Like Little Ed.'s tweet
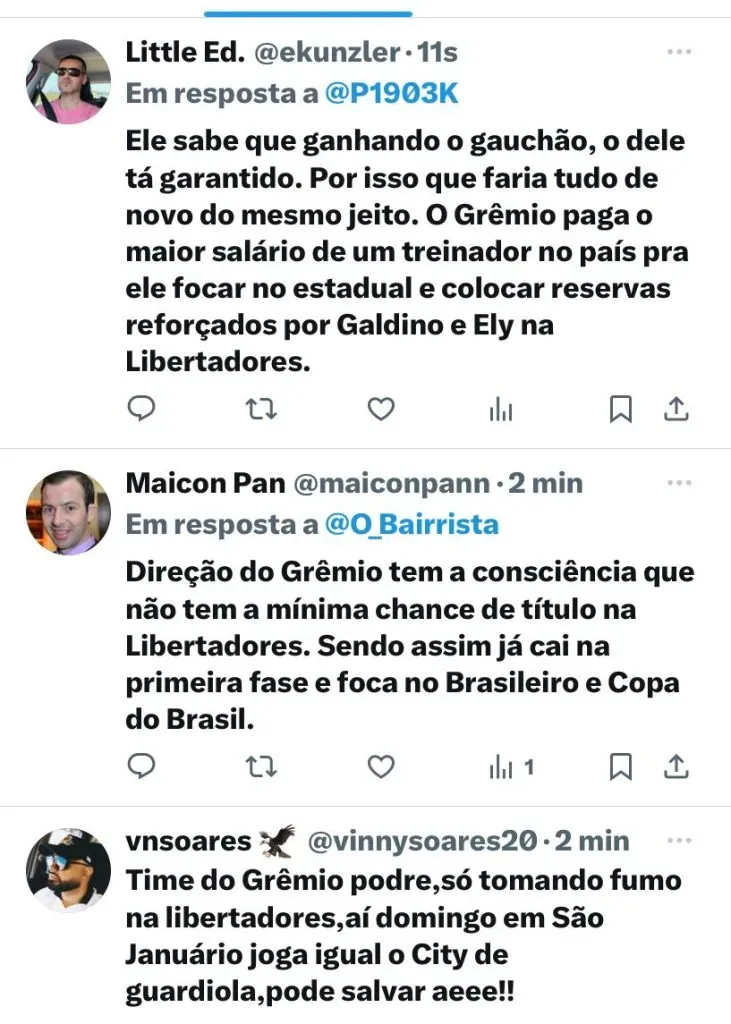Viewport: 731px width, 1024px height. [380, 408]
